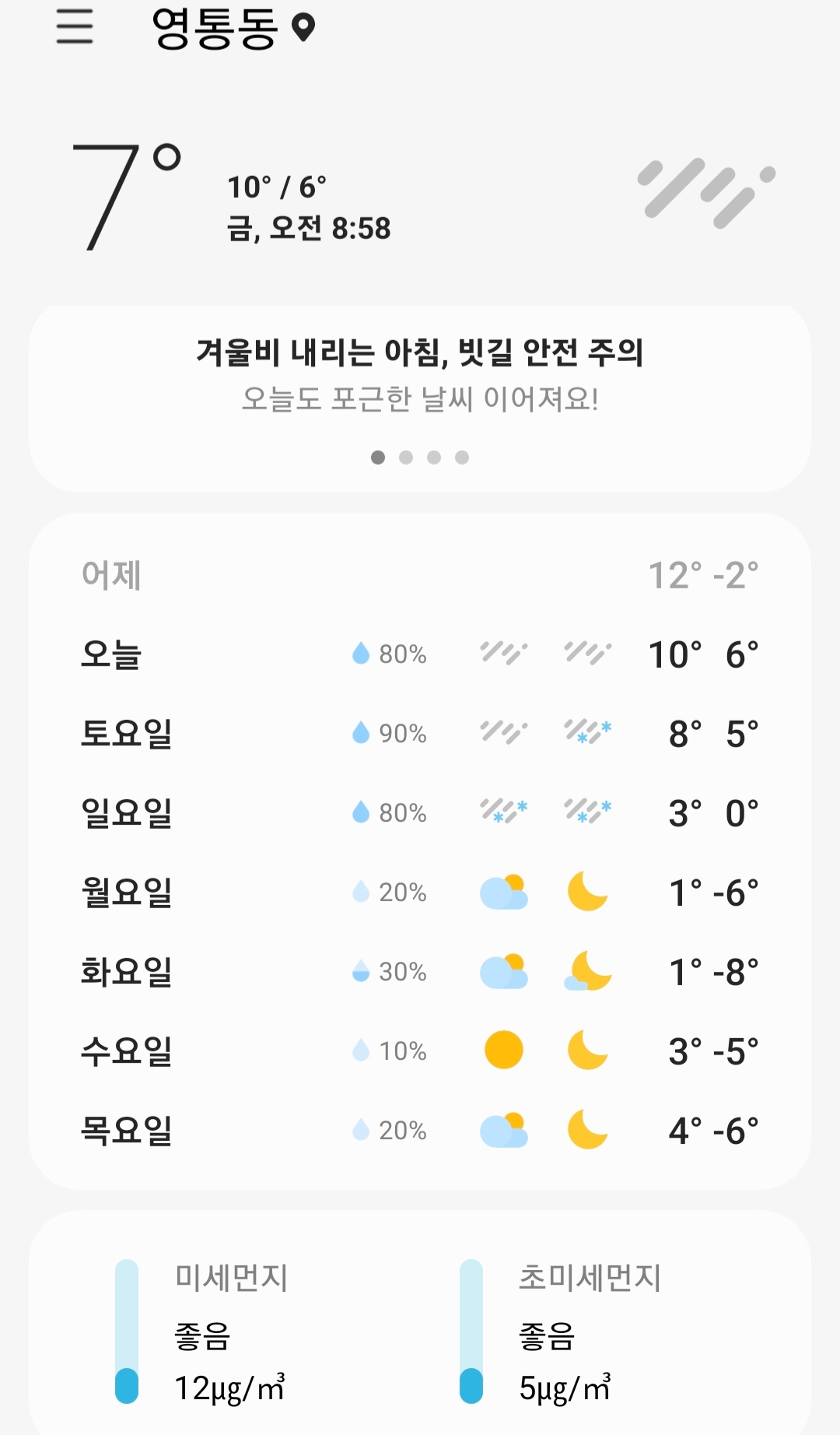
Task: Tap the 영통동 location title
Action: [x=233, y=28]
